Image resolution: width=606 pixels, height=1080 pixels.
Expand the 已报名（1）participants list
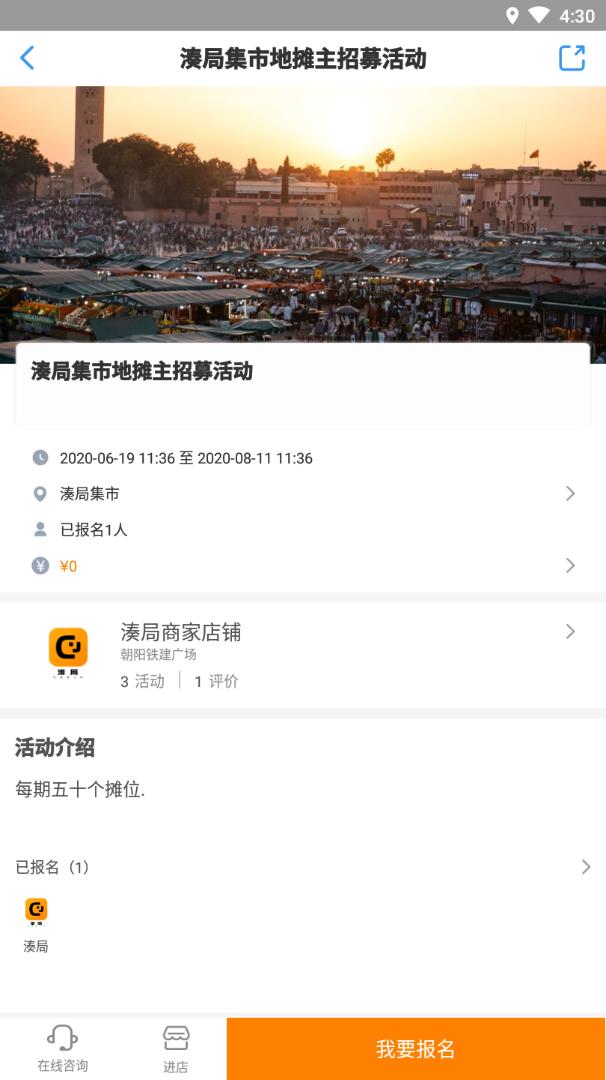[303, 867]
